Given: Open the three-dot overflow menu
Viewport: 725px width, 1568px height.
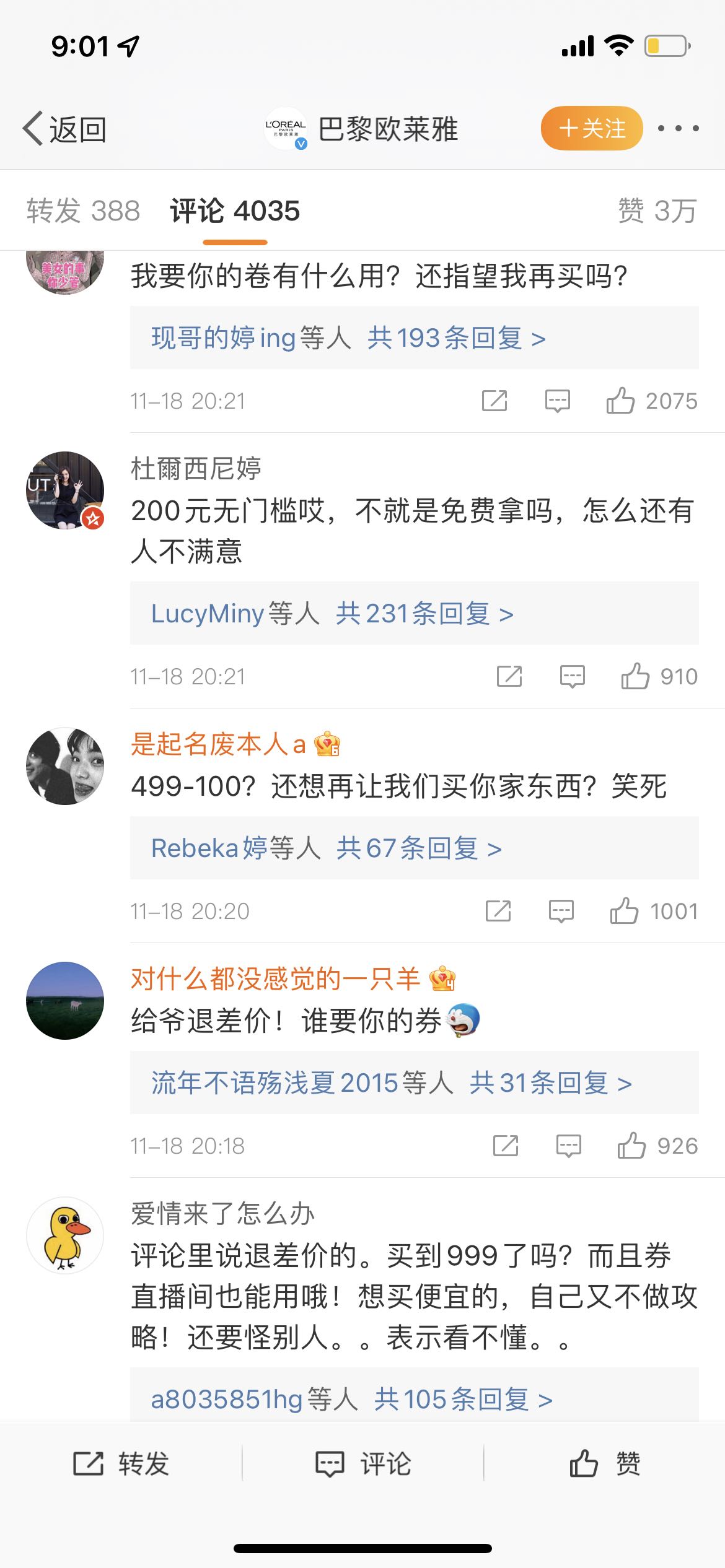Looking at the screenshot, I should [x=678, y=128].
